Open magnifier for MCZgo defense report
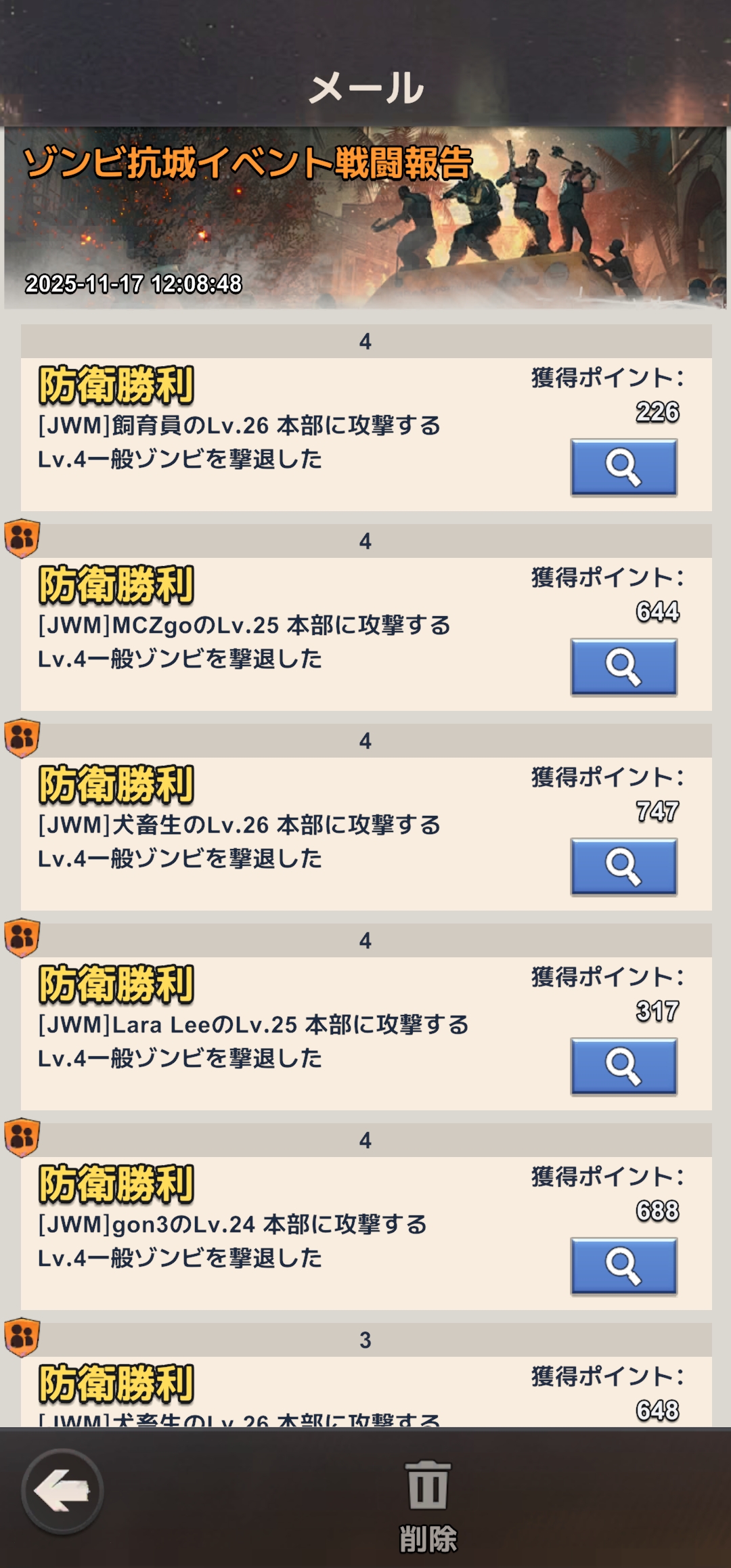This screenshot has height=1568, width=731. (x=623, y=667)
